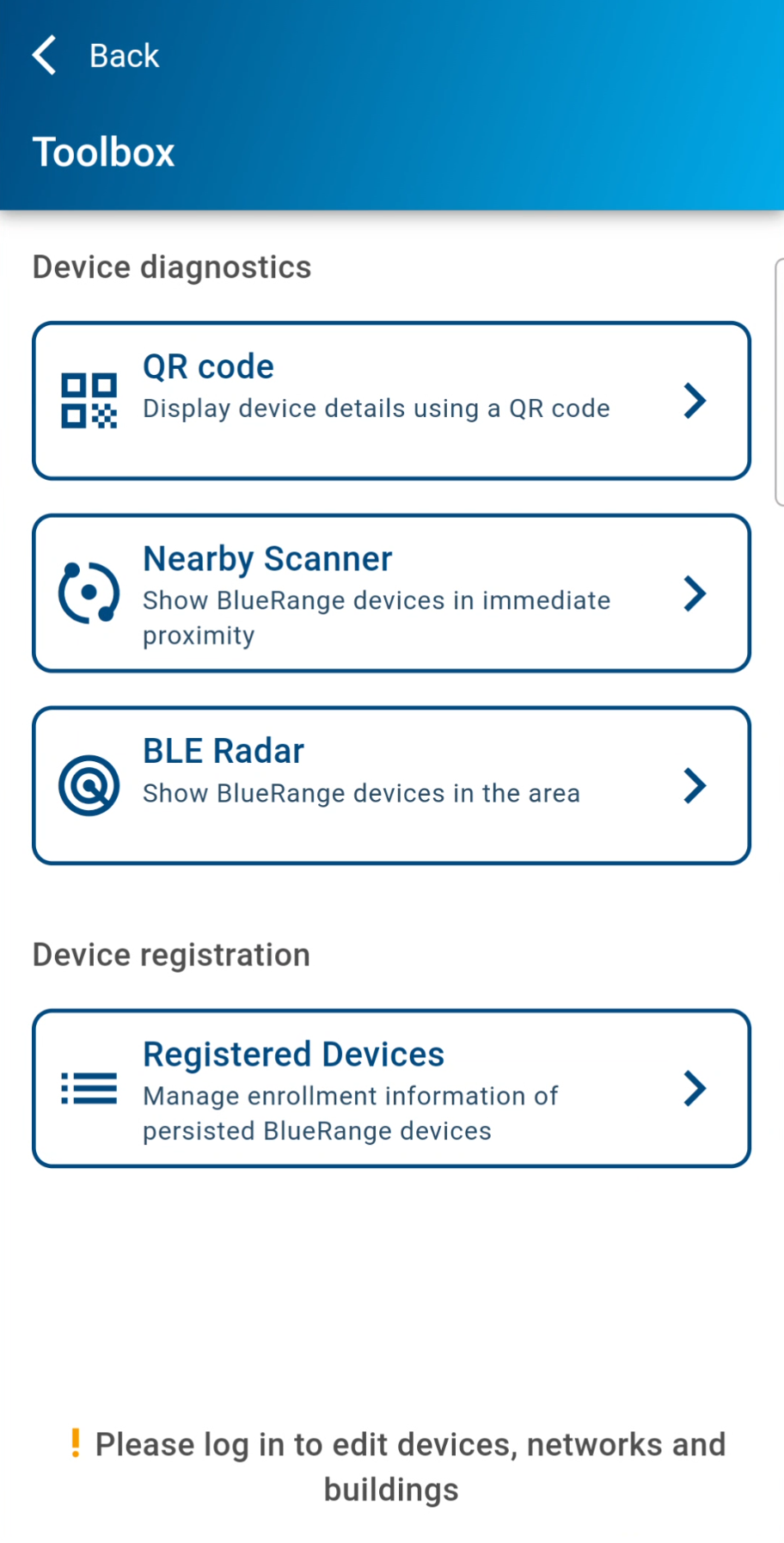Go back from the Toolbox screen
784x1543 pixels.
(95, 56)
